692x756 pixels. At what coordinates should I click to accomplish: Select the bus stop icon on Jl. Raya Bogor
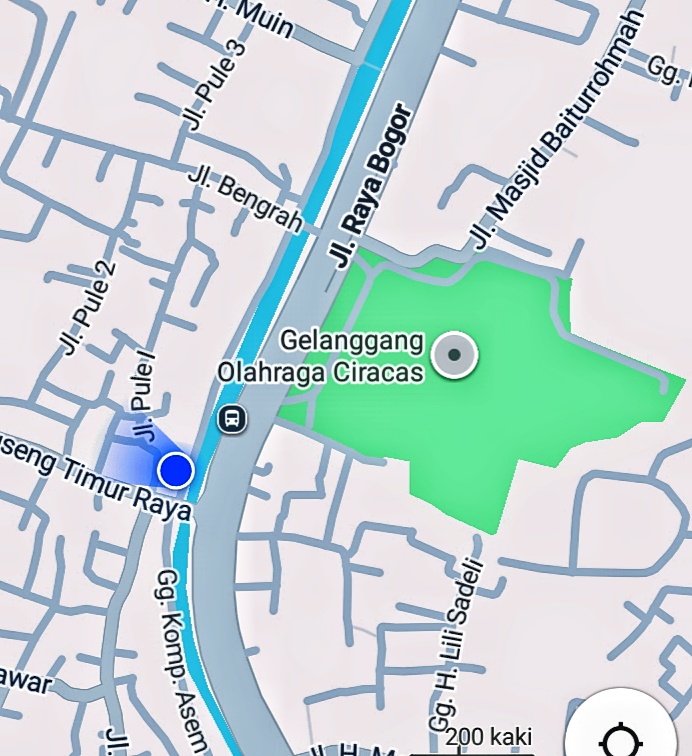[233, 418]
